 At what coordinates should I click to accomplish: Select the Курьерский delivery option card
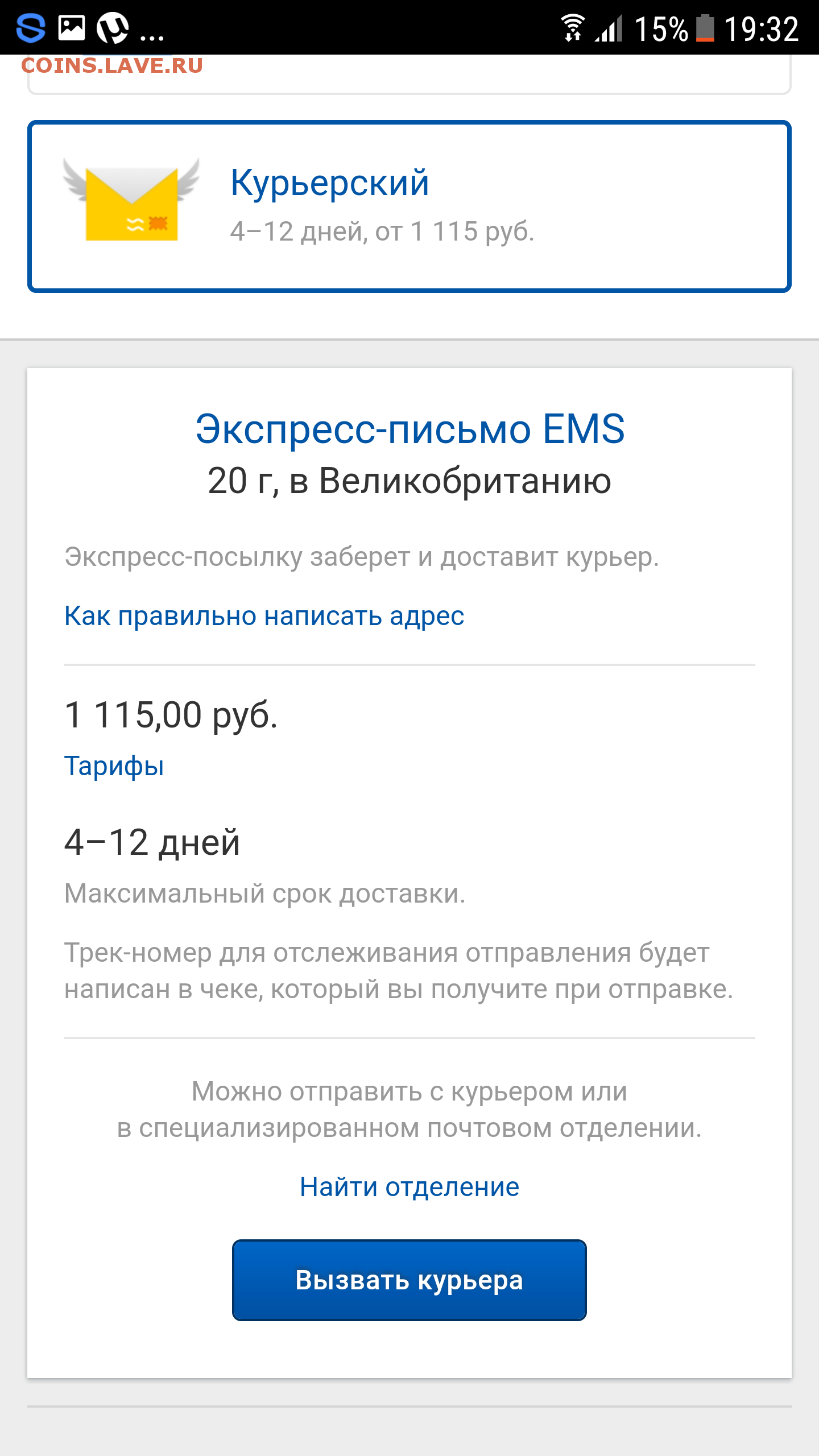pos(409,206)
